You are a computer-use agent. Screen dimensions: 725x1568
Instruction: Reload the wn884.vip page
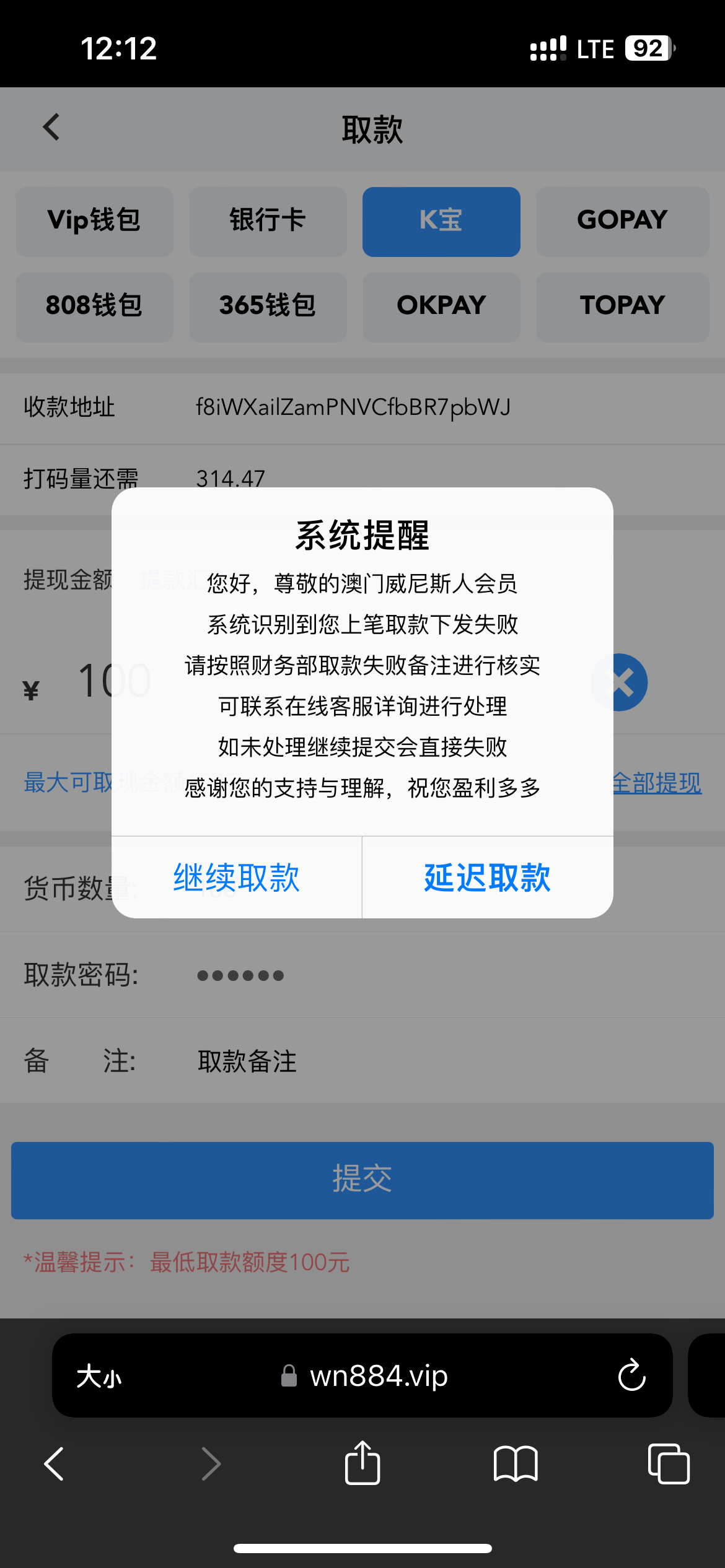(x=631, y=1375)
